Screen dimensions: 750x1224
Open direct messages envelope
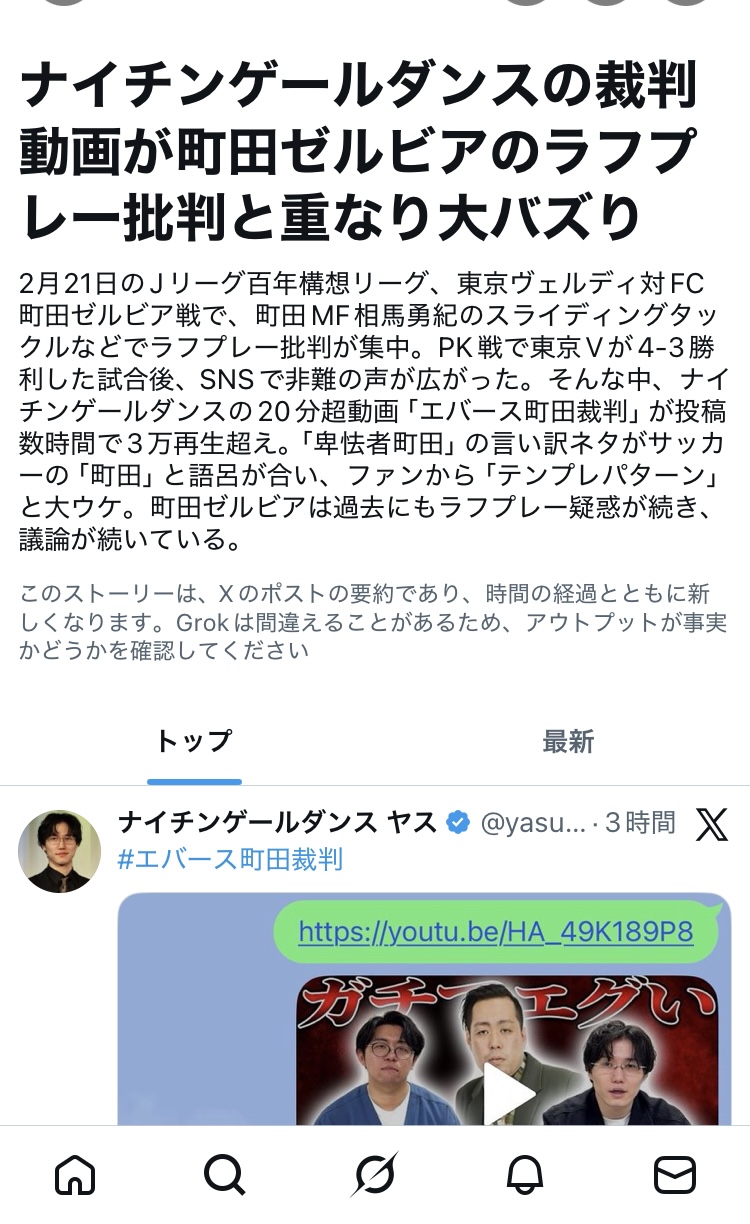click(674, 1175)
